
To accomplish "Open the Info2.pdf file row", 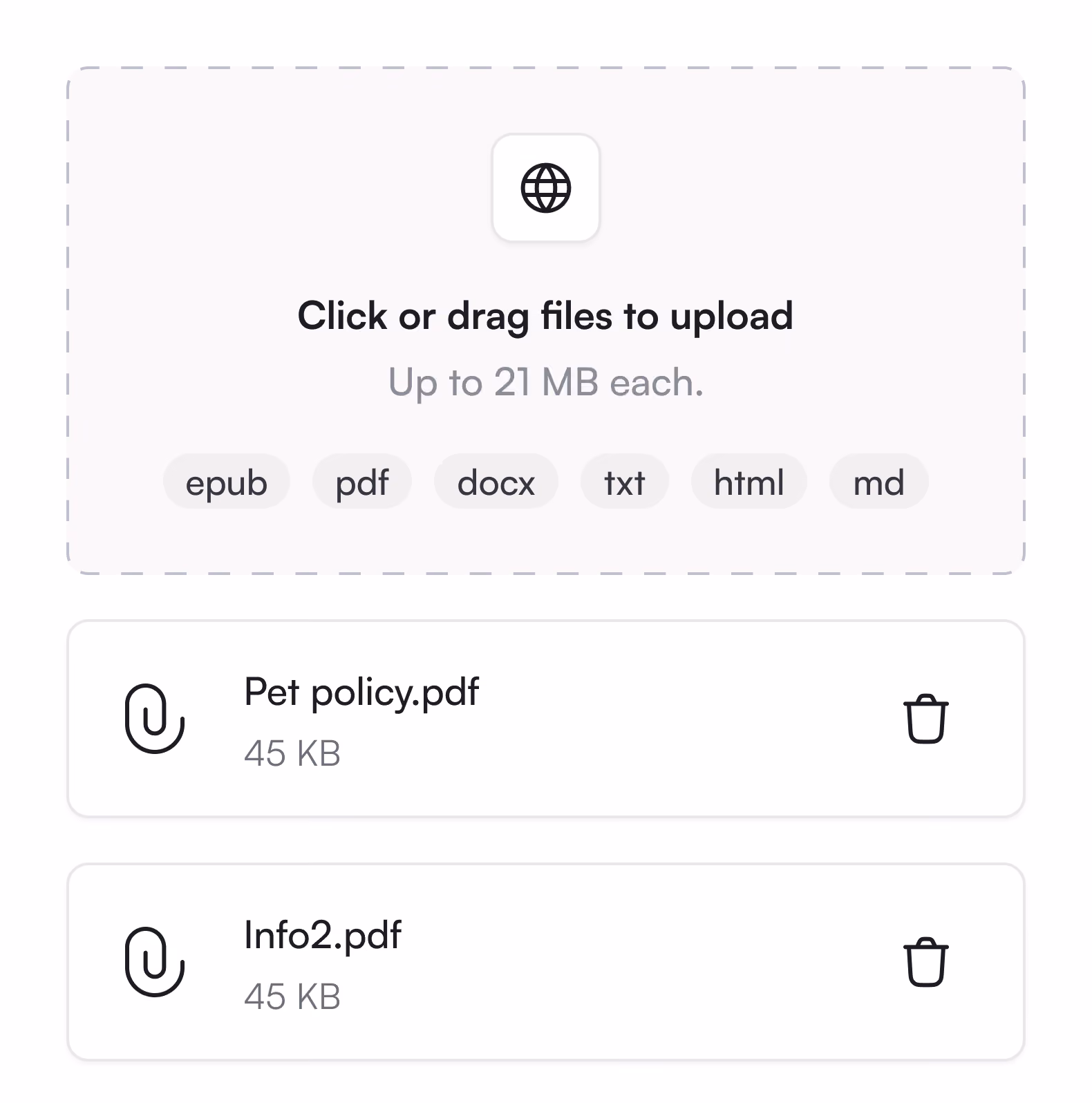I will tap(545, 962).
